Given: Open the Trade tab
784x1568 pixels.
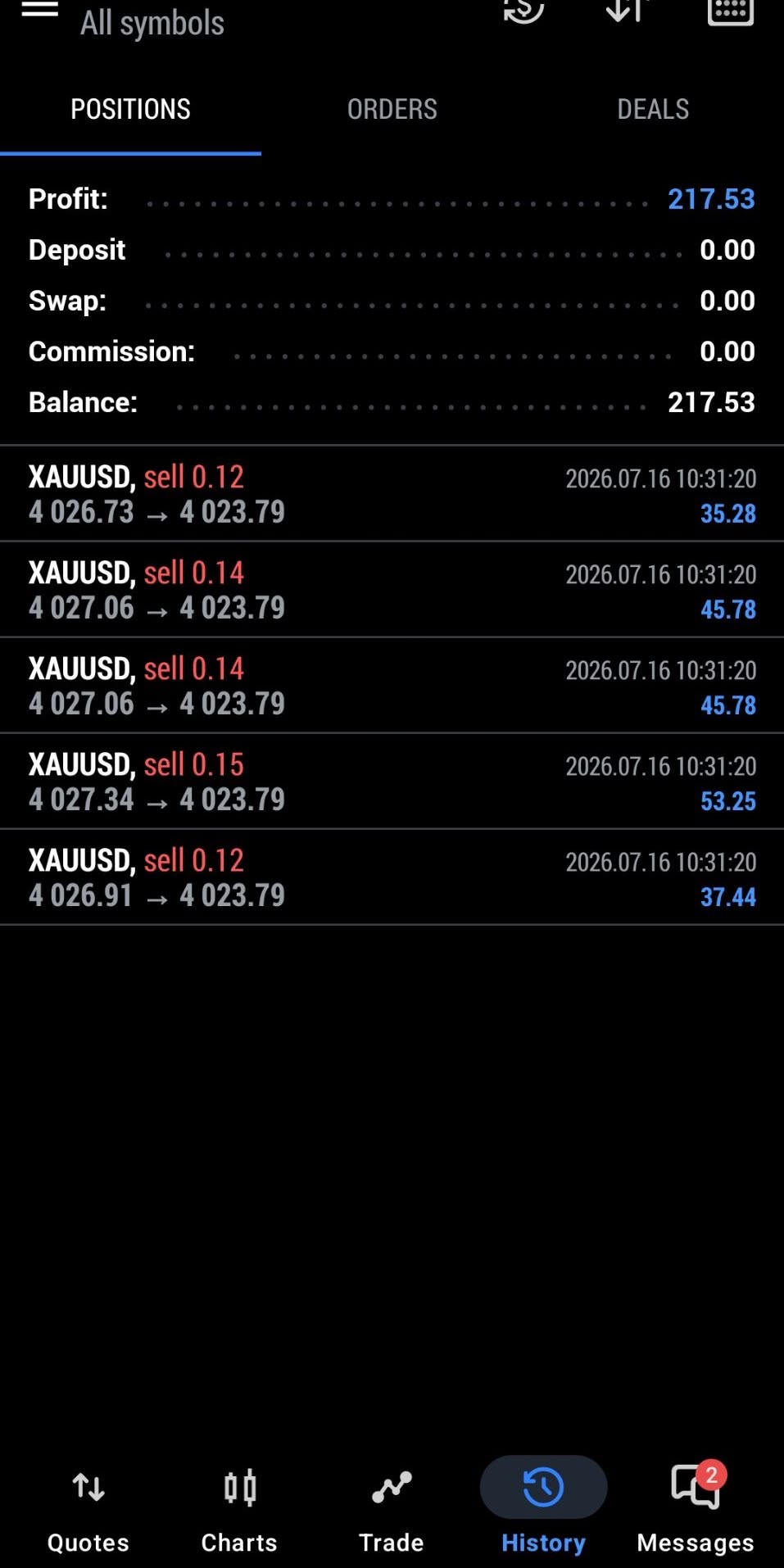Looking at the screenshot, I should [x=392, y=1508].
